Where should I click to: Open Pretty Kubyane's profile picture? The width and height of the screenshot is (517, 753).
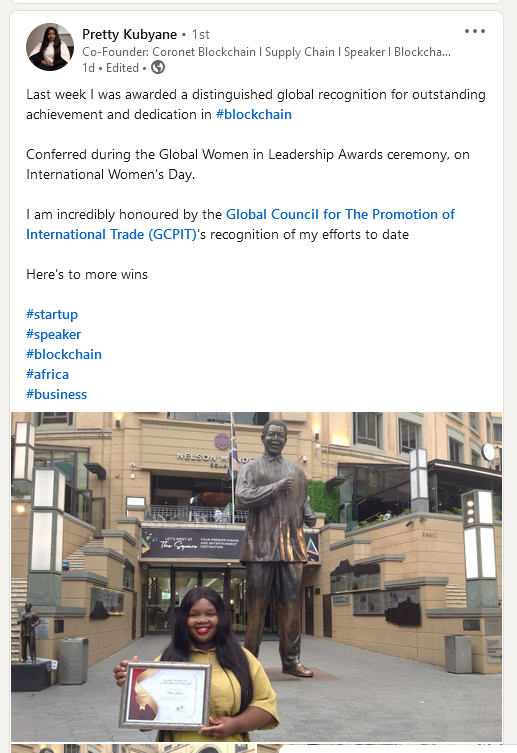50,47
